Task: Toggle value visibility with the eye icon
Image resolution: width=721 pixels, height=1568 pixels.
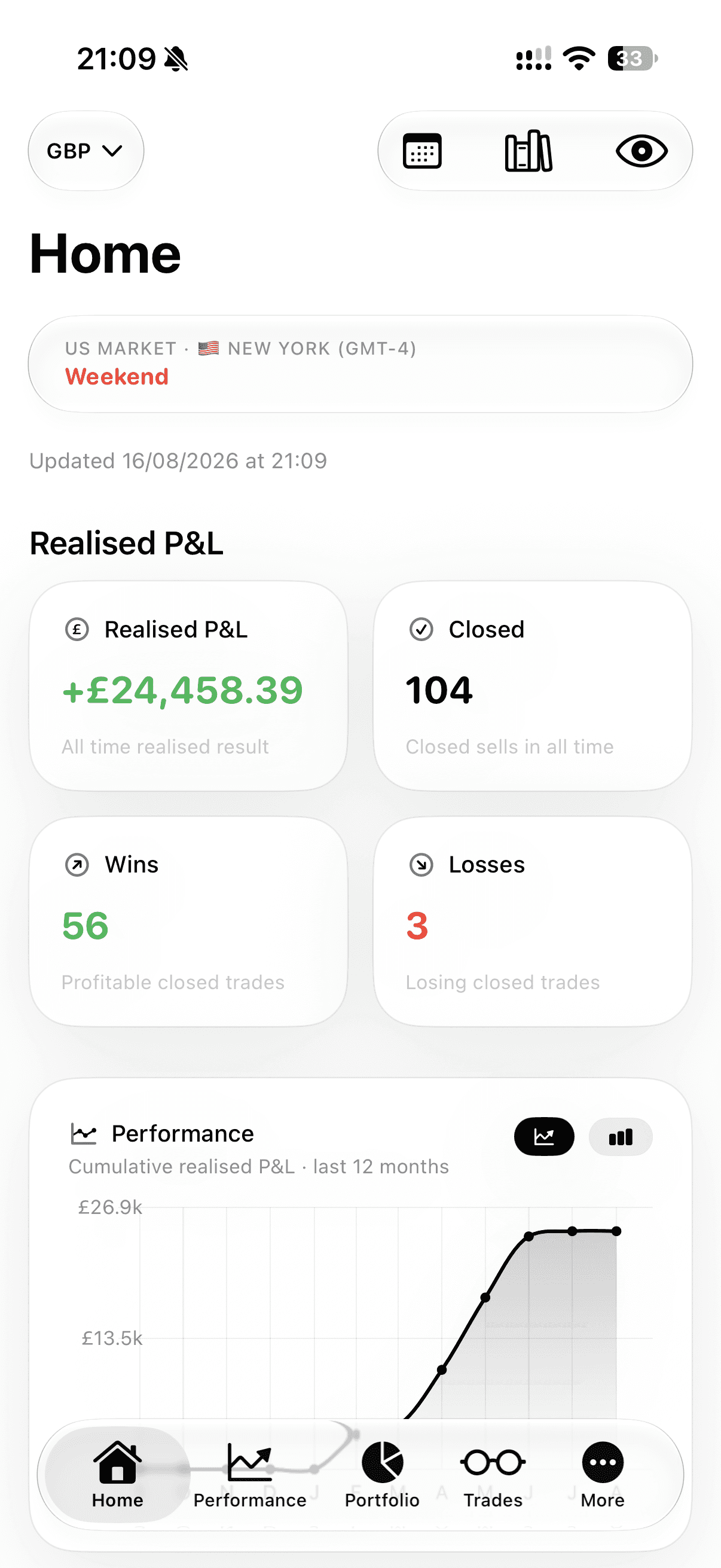Action: coord(641,150)
